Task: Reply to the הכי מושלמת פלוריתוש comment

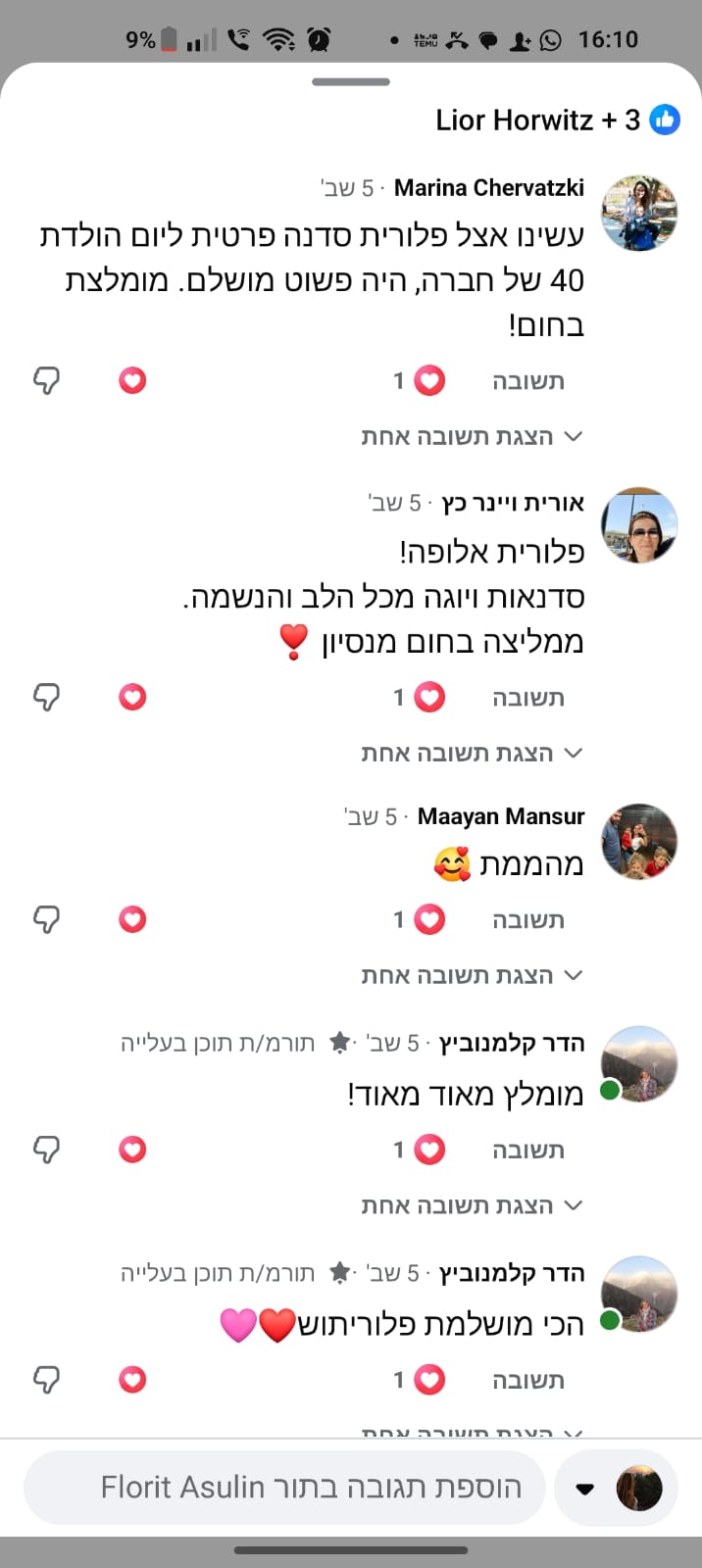Action: pyautogui.click(x=527, y=1381)
